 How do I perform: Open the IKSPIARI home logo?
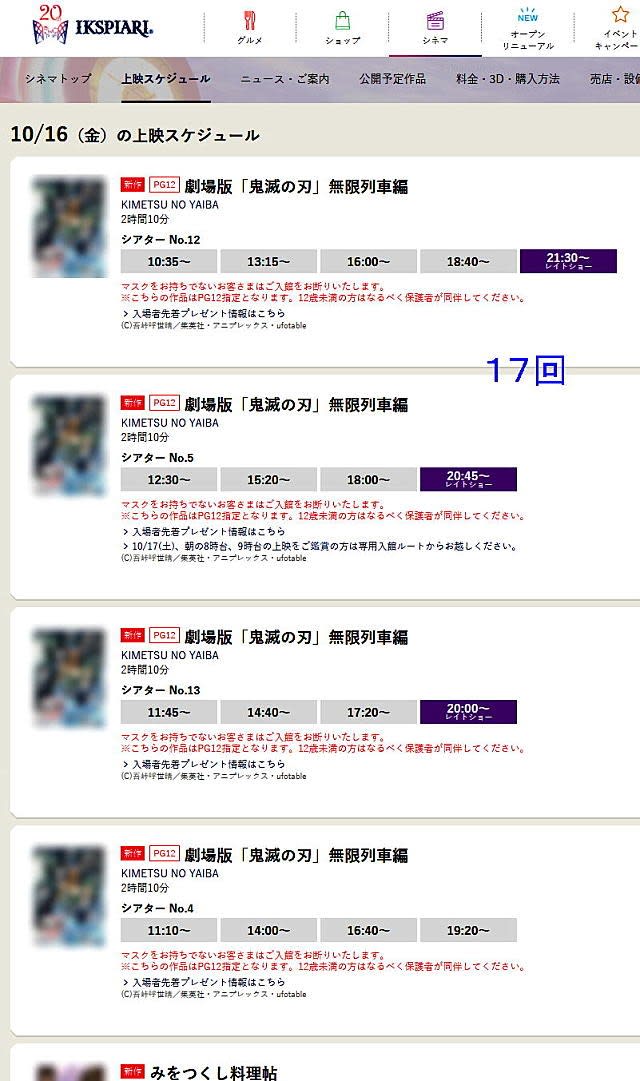click(x=93, y=28)
